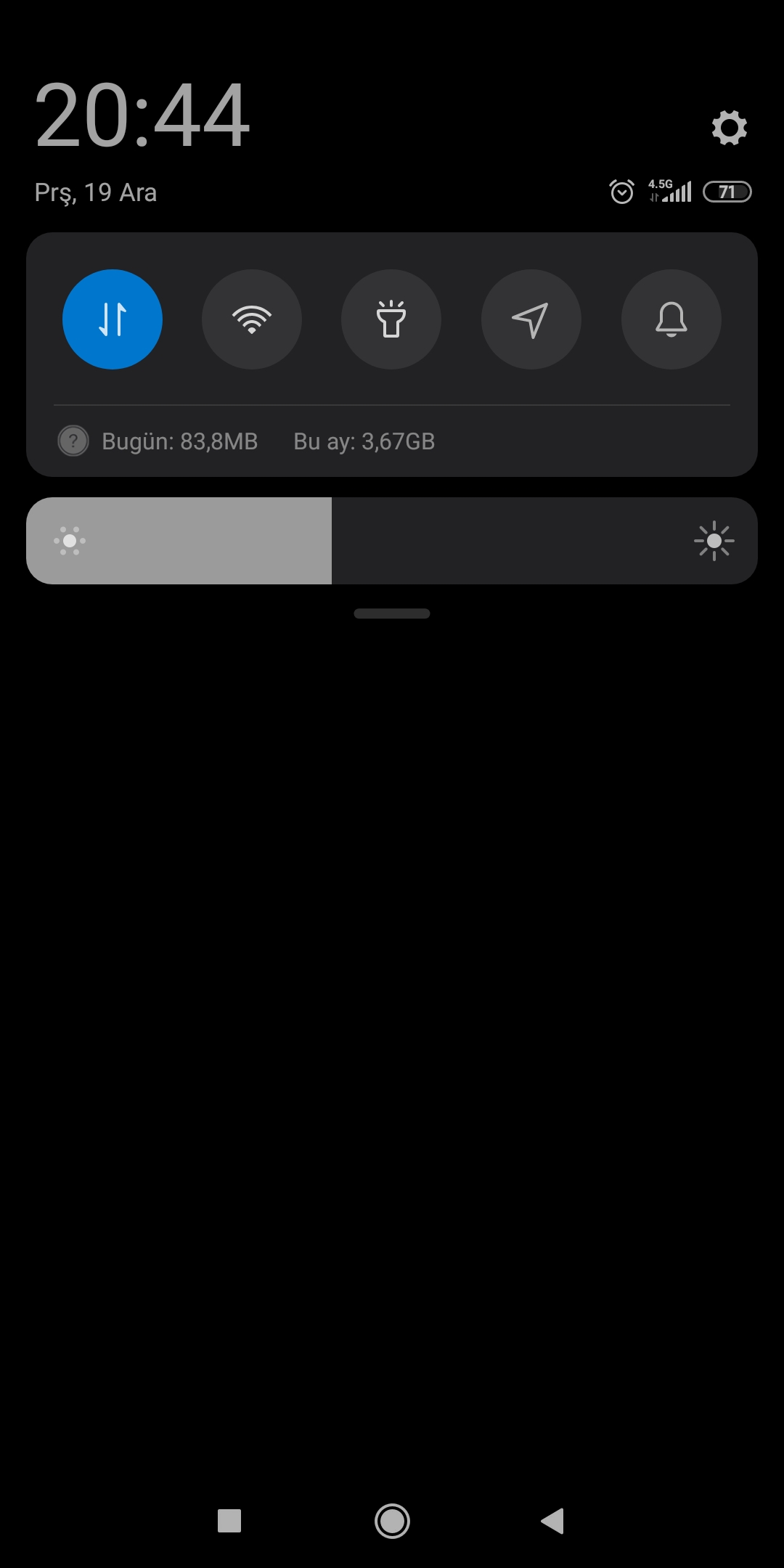Enable the location toggle
Screen dimensions: 784x1568
(x=531, y=319)
